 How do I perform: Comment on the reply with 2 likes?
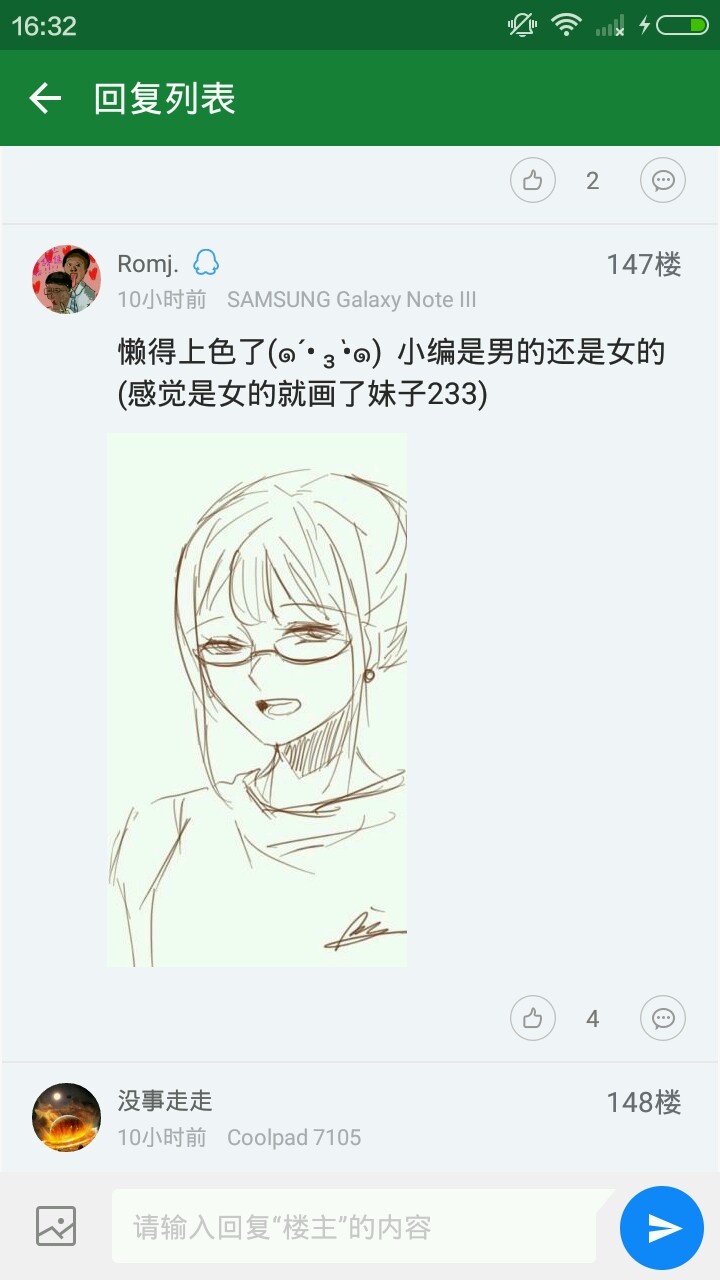point(663,180)
